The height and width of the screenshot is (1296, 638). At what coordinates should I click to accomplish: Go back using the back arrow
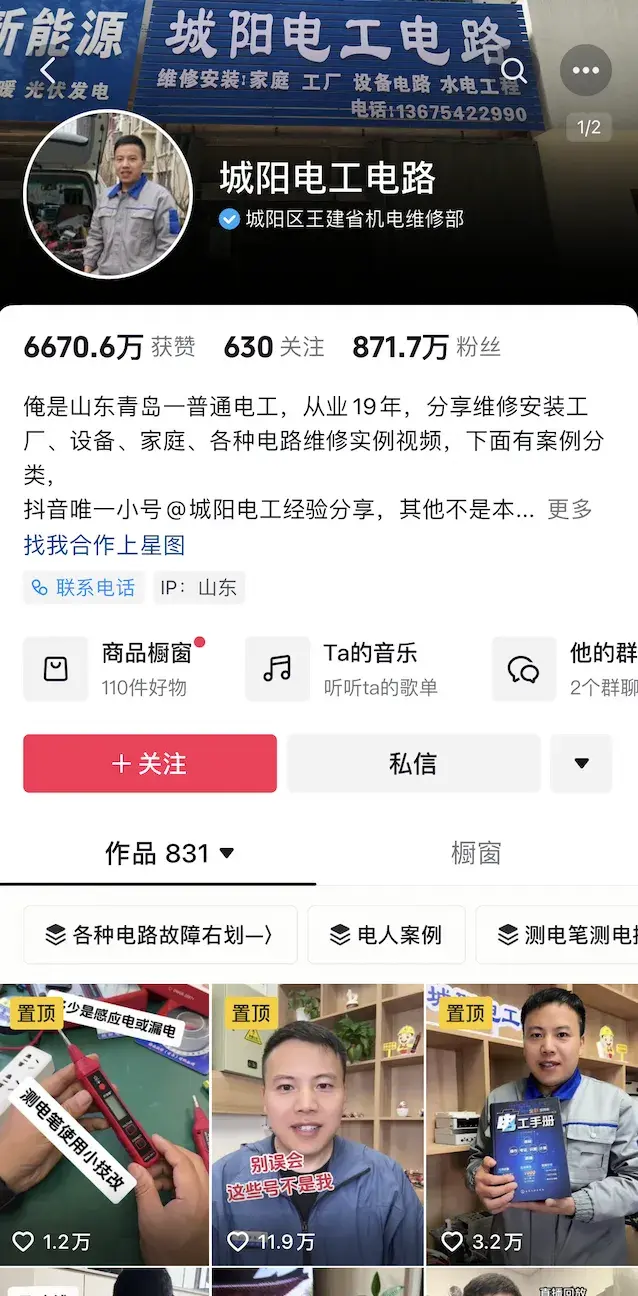coord(48,70)
